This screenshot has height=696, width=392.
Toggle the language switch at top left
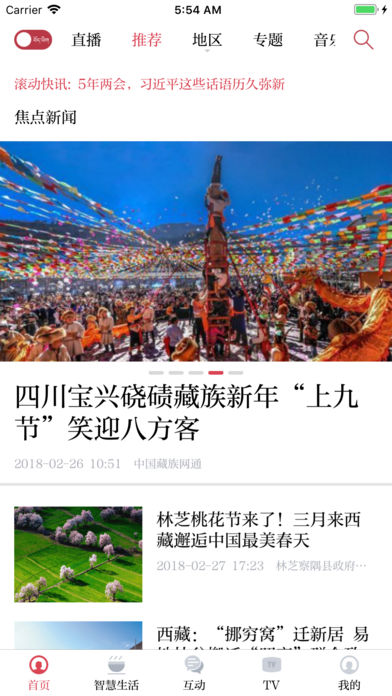(33, 40)
